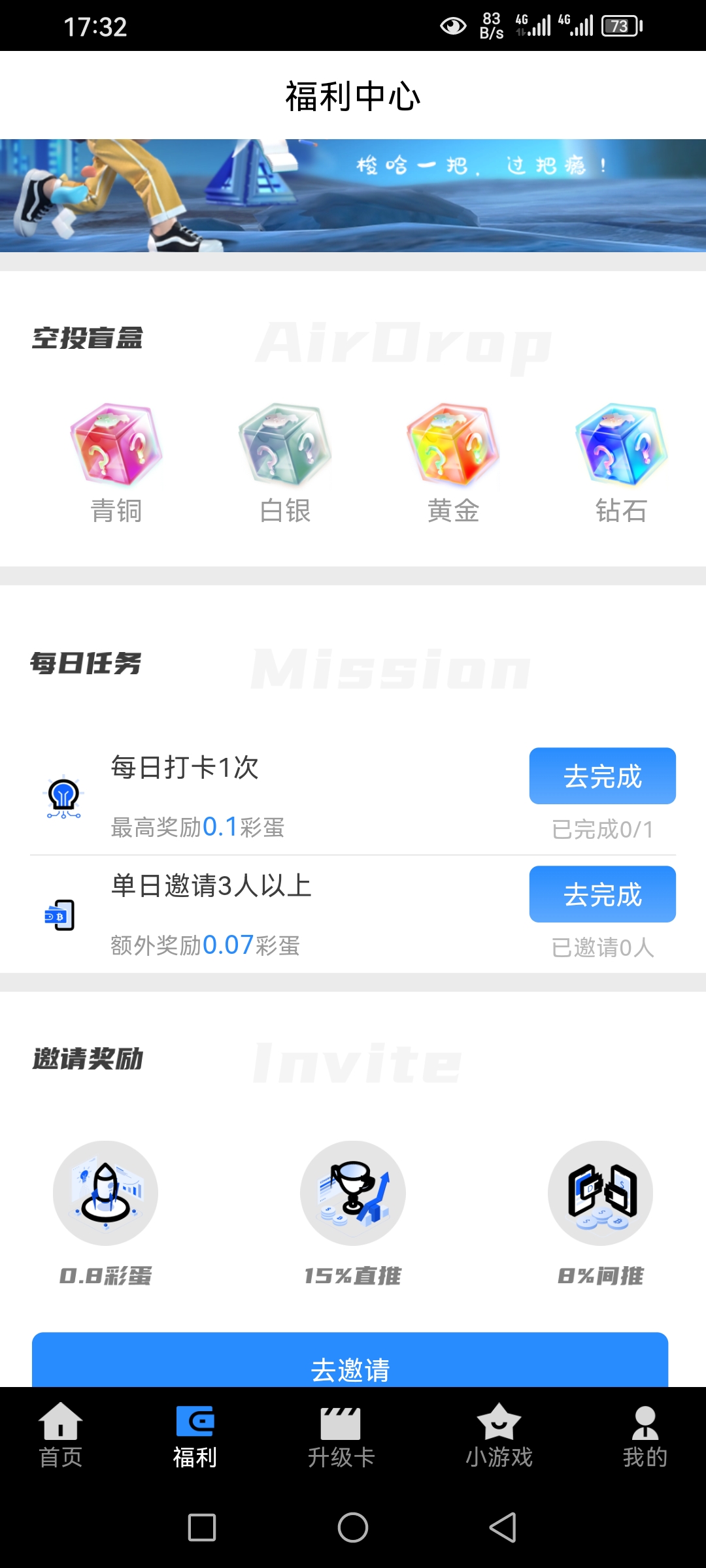Select the 福利 tab
The image size is (706, 1568).
(x=195, y=1435)
